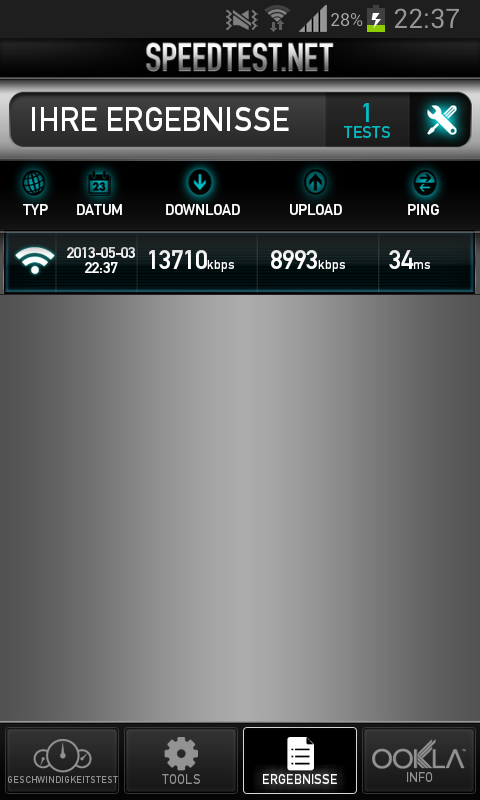Screen dimensions: 480x800
Task: Open the wrench and screwdriver tools icon
Action: click(441, 120)
